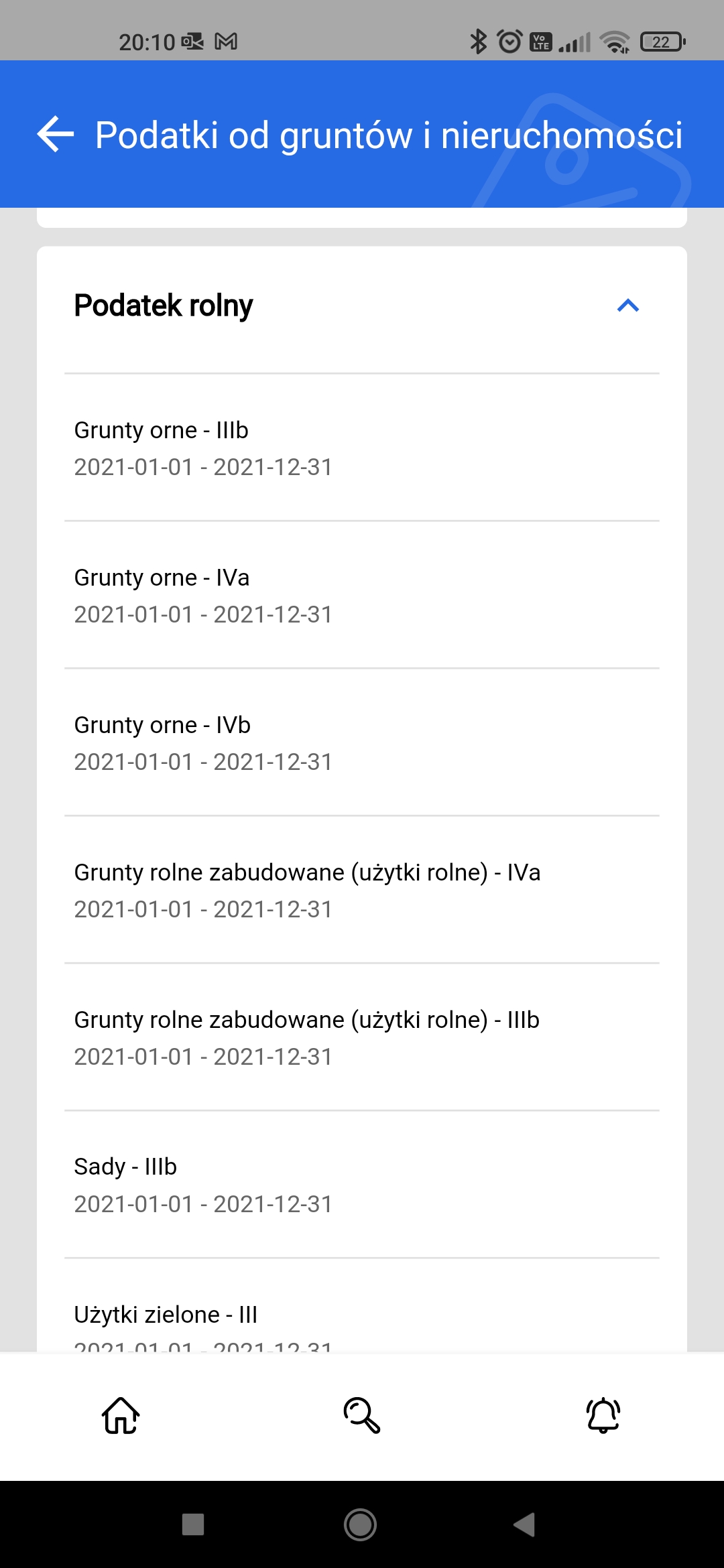This screenshot has height=1568, width=724.
Task: Open the Użytki zielone - III entry
Action: click(362, 1306)
